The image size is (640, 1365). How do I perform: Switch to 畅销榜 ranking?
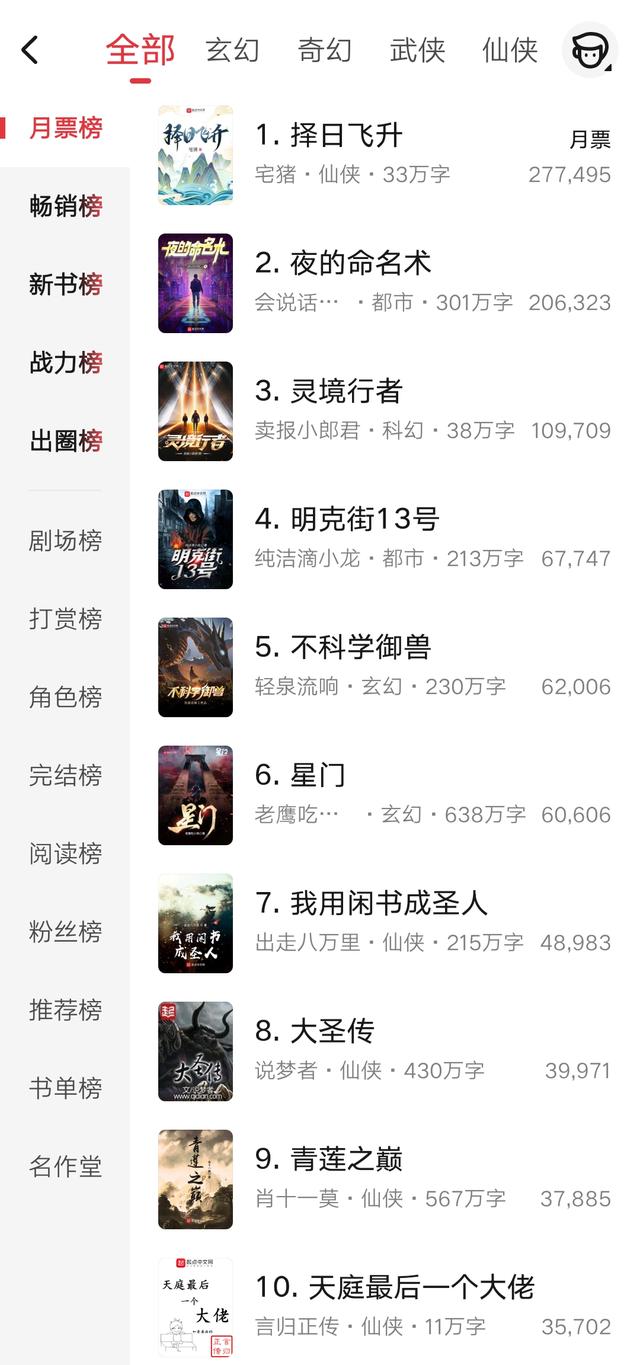click(x=66, y=206)
